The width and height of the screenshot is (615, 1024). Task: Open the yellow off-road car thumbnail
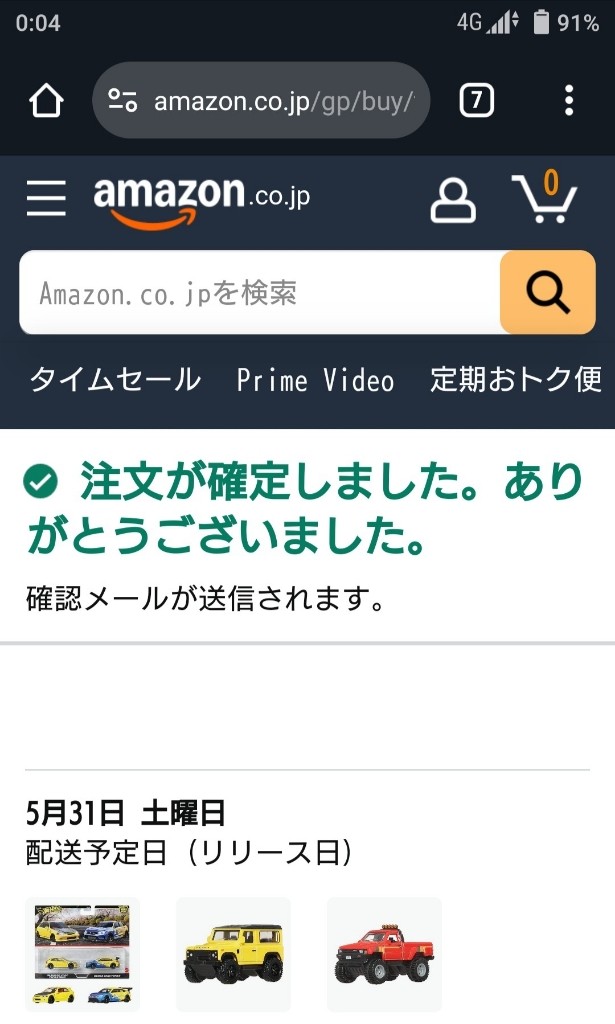pos(234,954)
